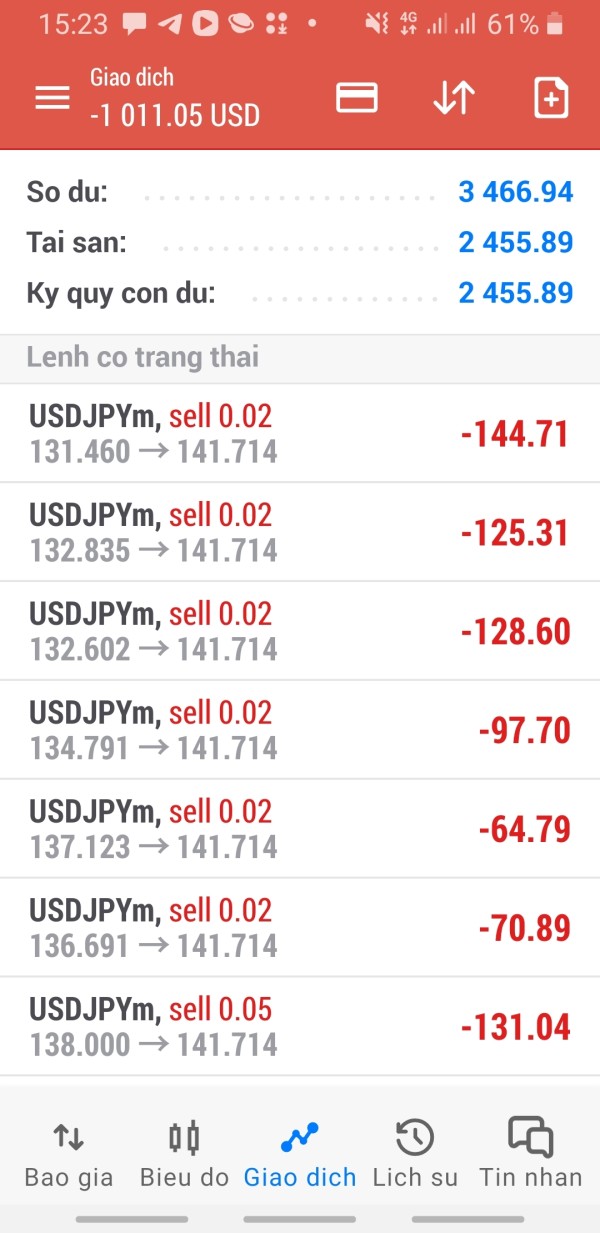Create a new order
Image resolution: width=600 pixels, height=1233 pixels.
pos(551,98)
